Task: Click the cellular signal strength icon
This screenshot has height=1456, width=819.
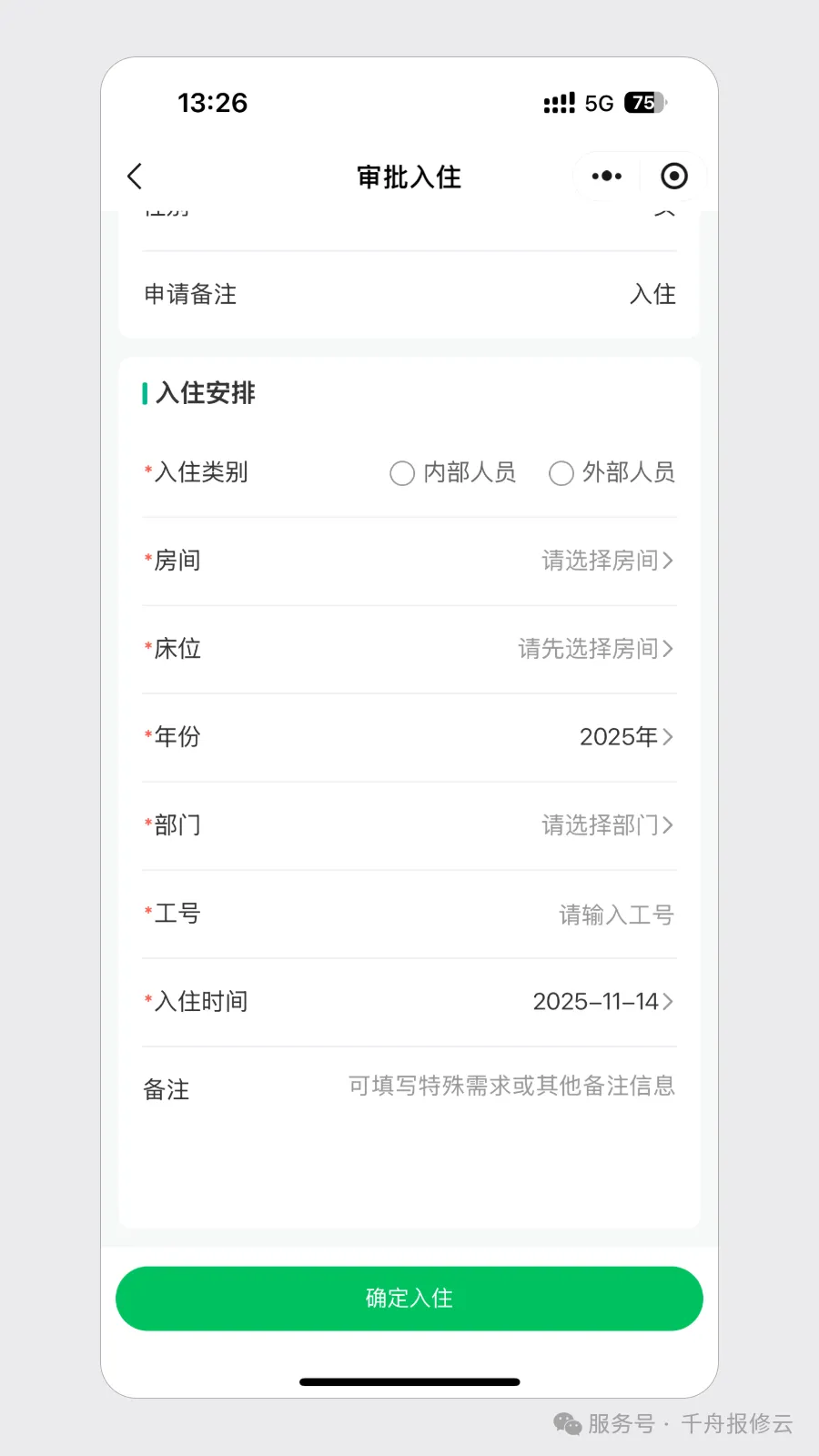Action: (559, 103)
